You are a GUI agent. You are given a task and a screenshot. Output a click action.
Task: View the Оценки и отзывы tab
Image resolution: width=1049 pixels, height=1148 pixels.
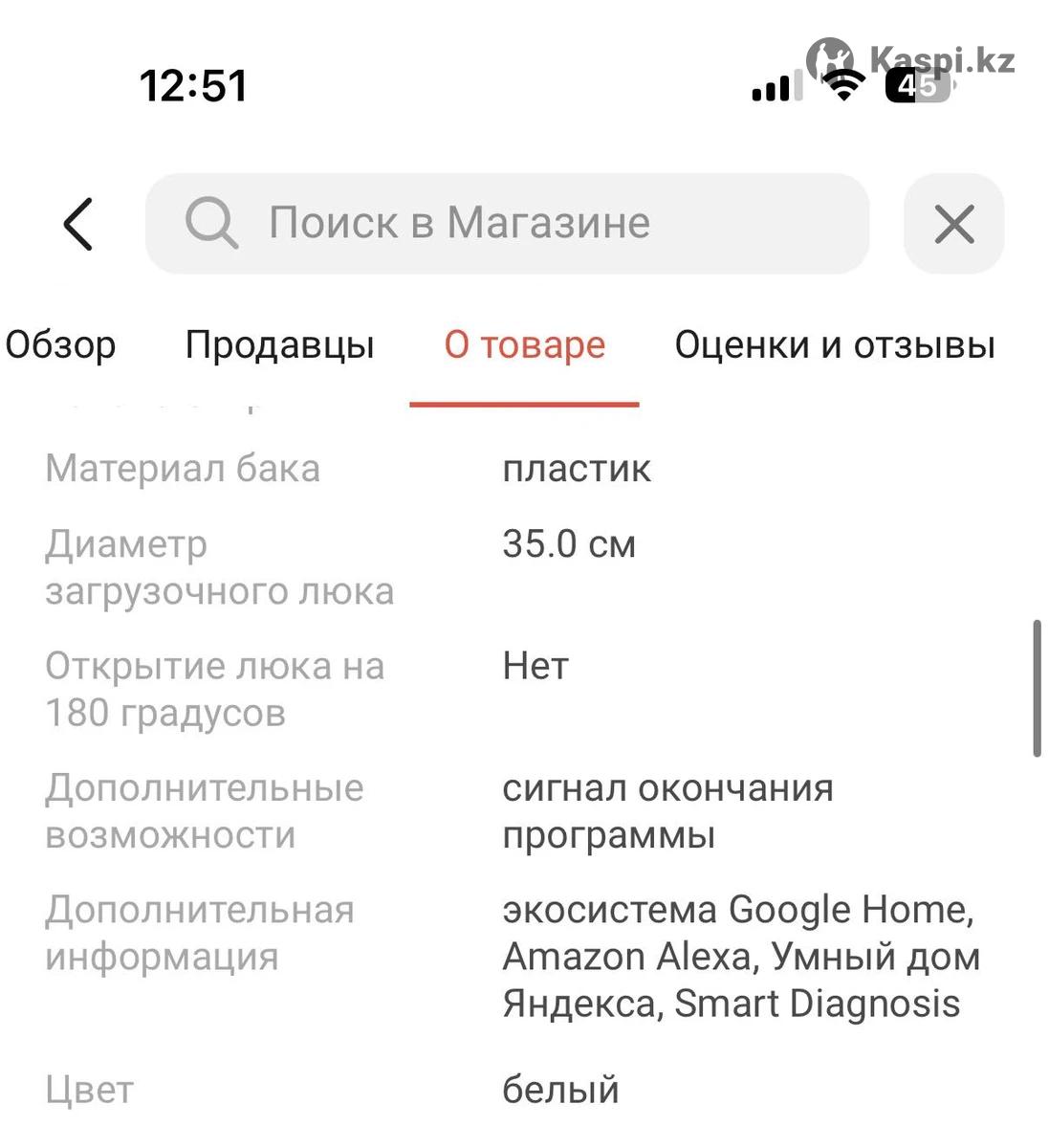(834, 345)
